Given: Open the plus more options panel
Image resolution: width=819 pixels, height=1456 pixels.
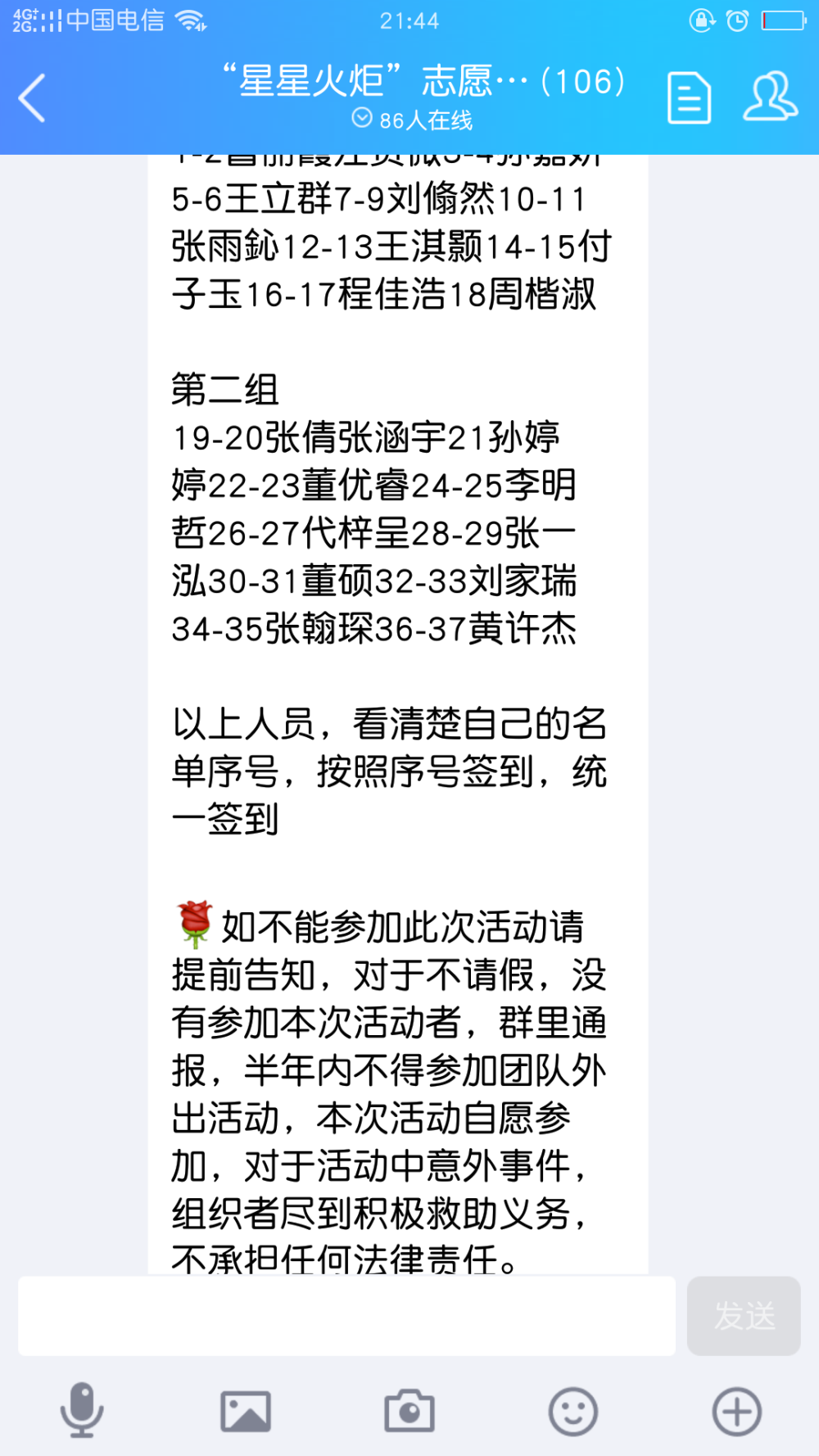Looking at the screenshot, I should coord(737,1411).
